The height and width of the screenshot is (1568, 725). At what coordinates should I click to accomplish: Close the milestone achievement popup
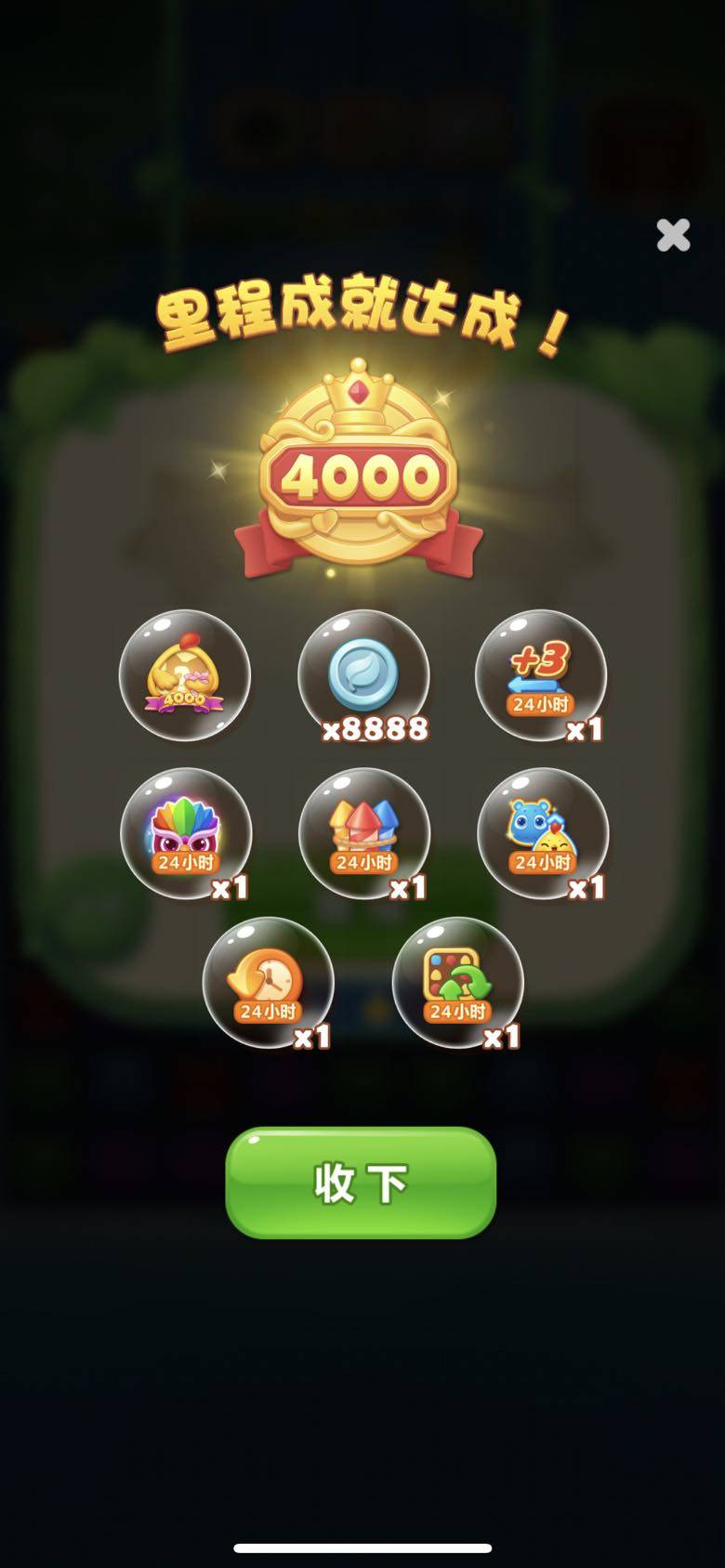coord(673,236)
